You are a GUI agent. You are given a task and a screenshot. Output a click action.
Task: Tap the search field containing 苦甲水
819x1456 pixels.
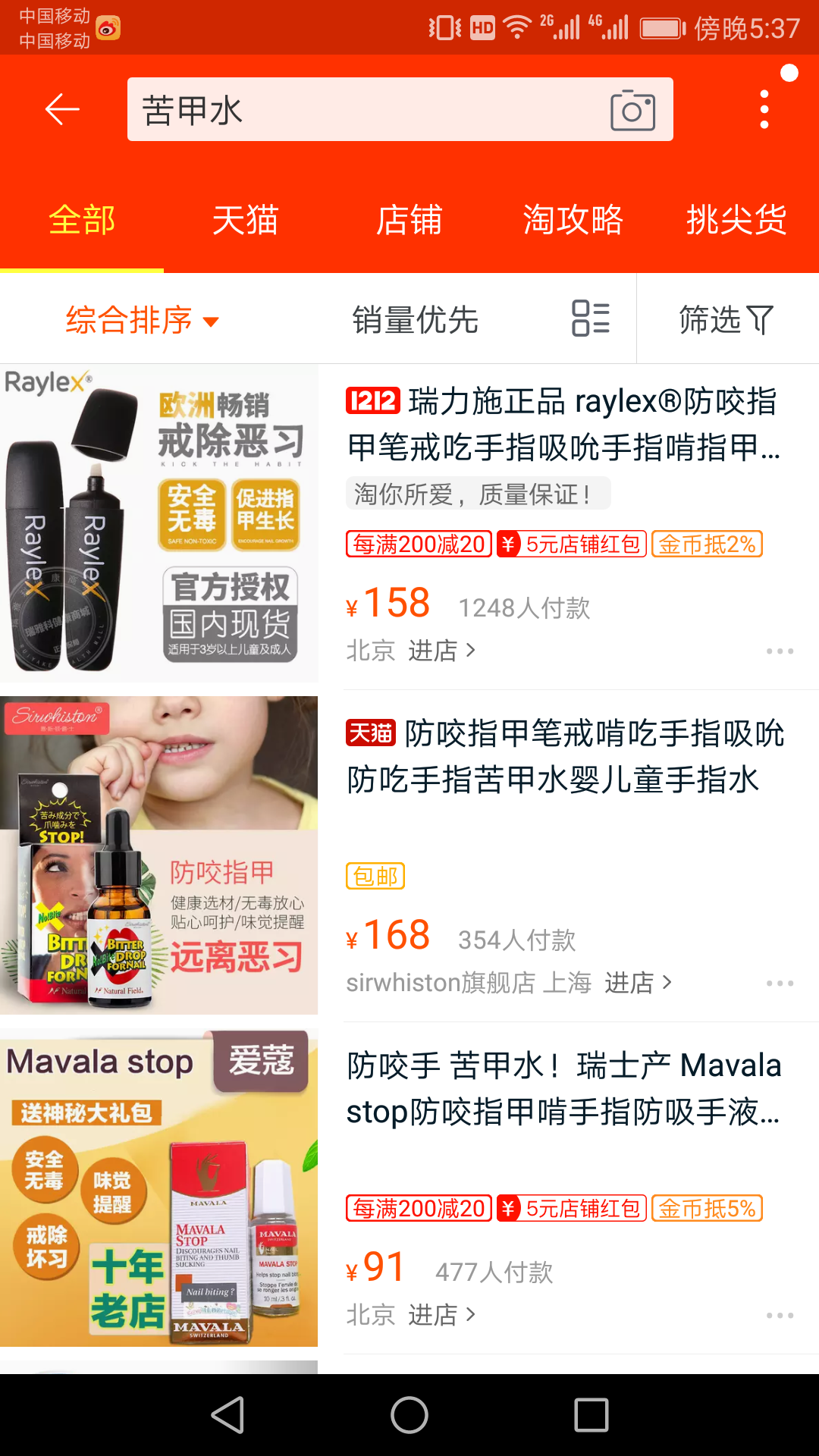point(364,110)
